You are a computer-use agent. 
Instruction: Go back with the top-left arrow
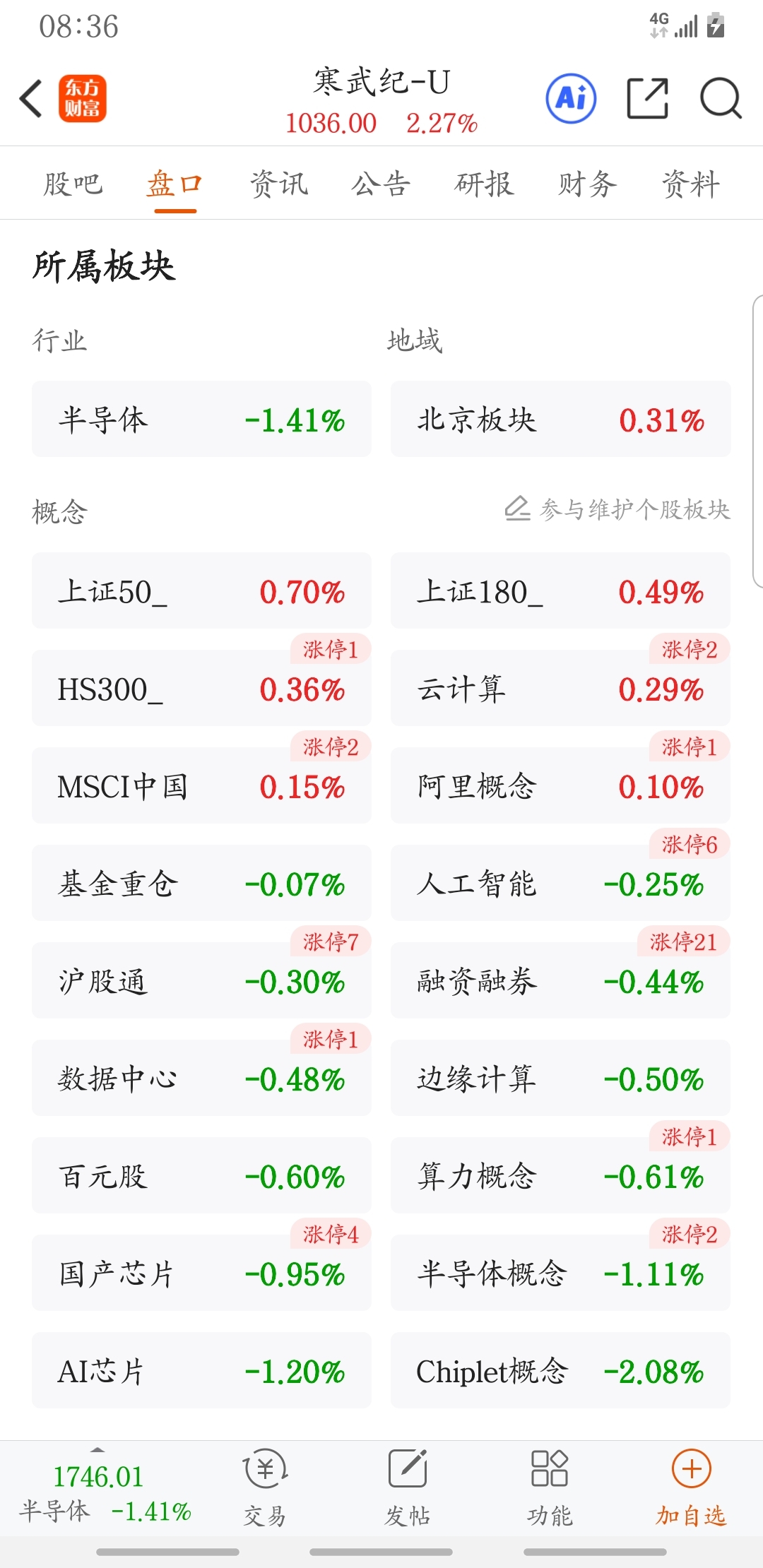(31, 98)
